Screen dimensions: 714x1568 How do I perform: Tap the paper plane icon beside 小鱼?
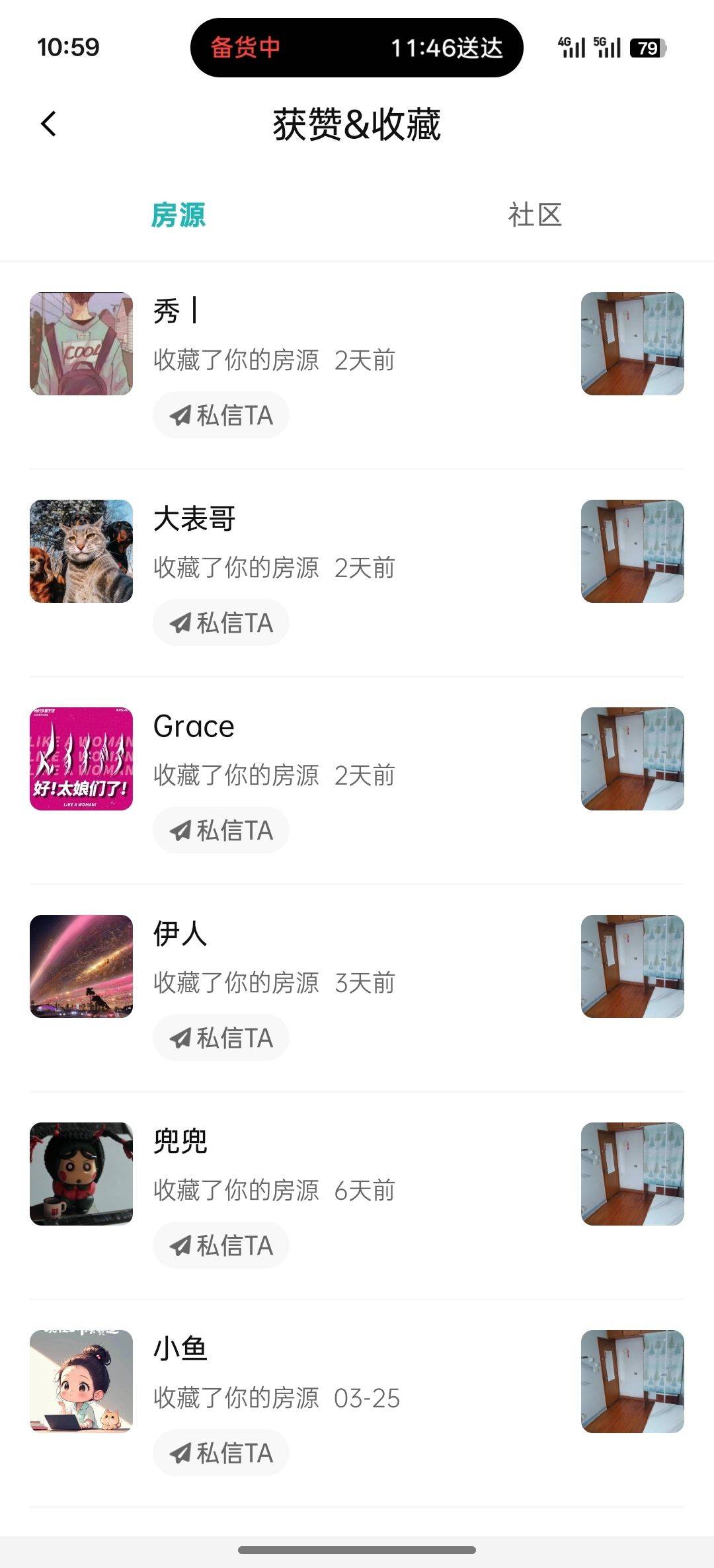(180, 1452)
